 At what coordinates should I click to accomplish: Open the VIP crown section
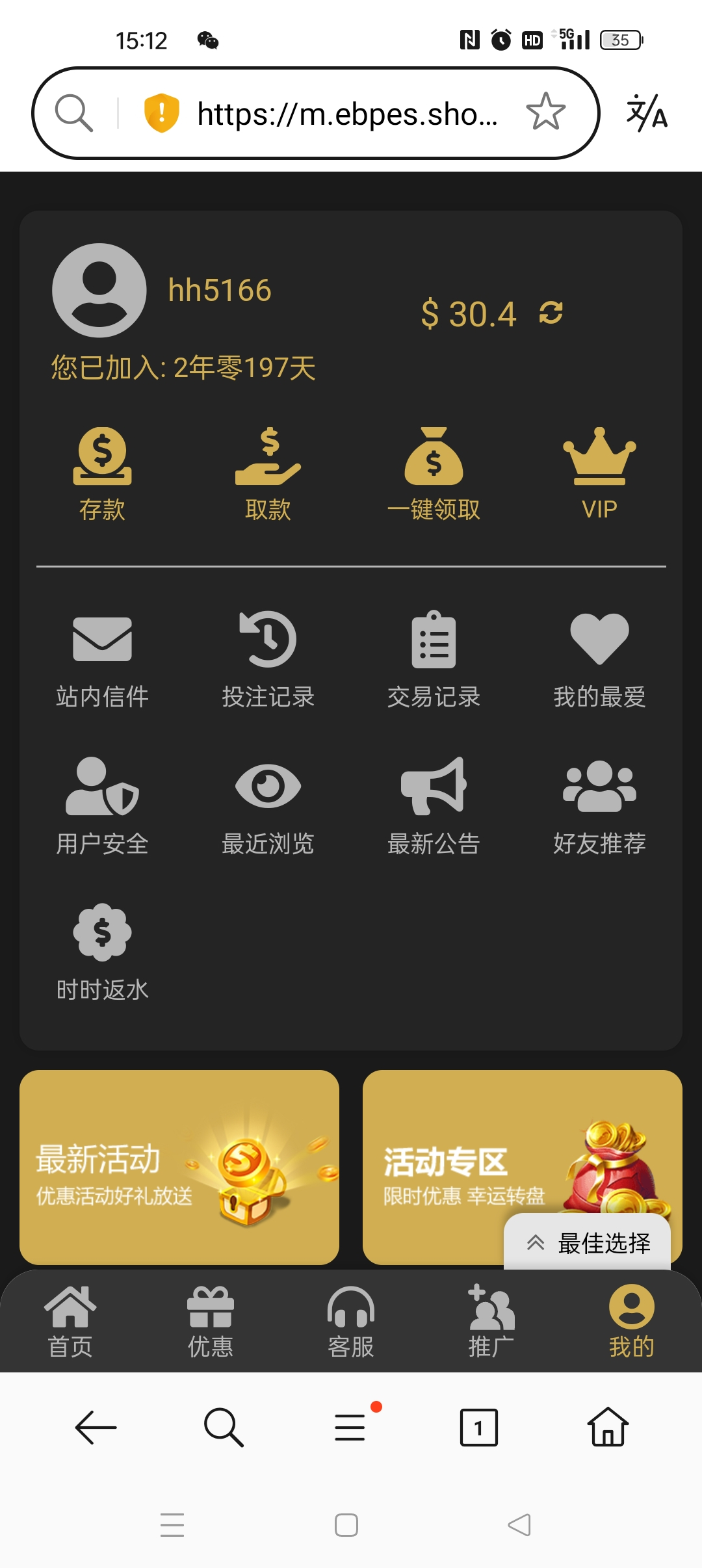[599, 473]
